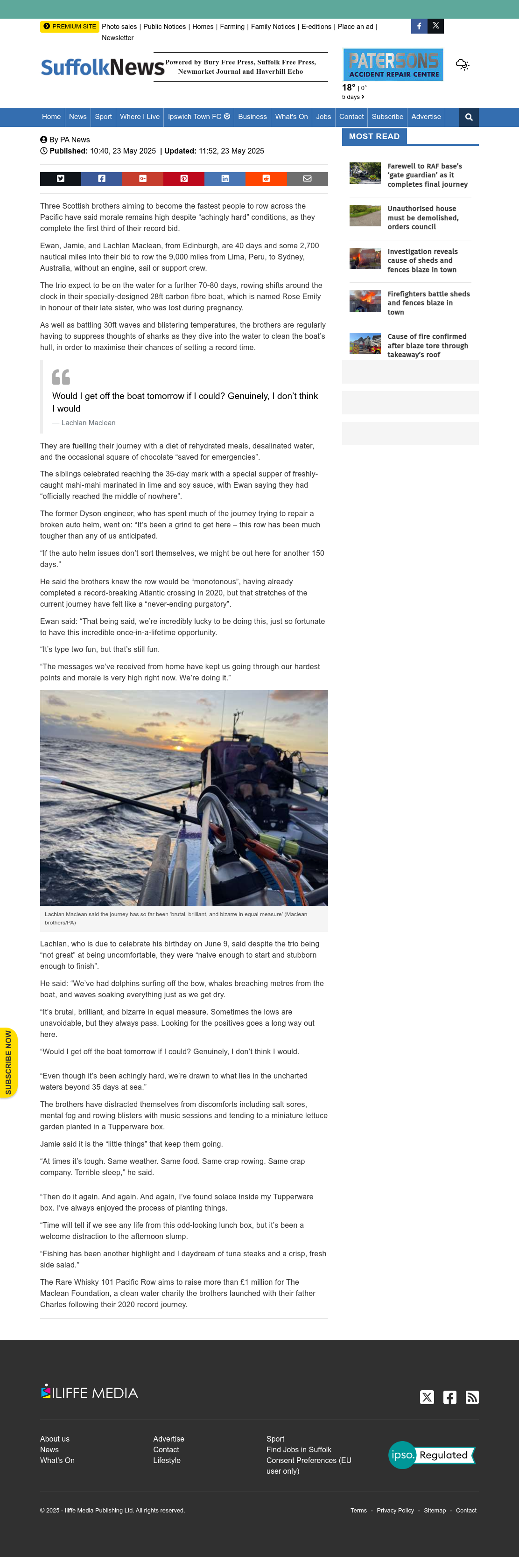Share article by email envelope icon
The image size is (519, 1568).
[x=307, y=178]
